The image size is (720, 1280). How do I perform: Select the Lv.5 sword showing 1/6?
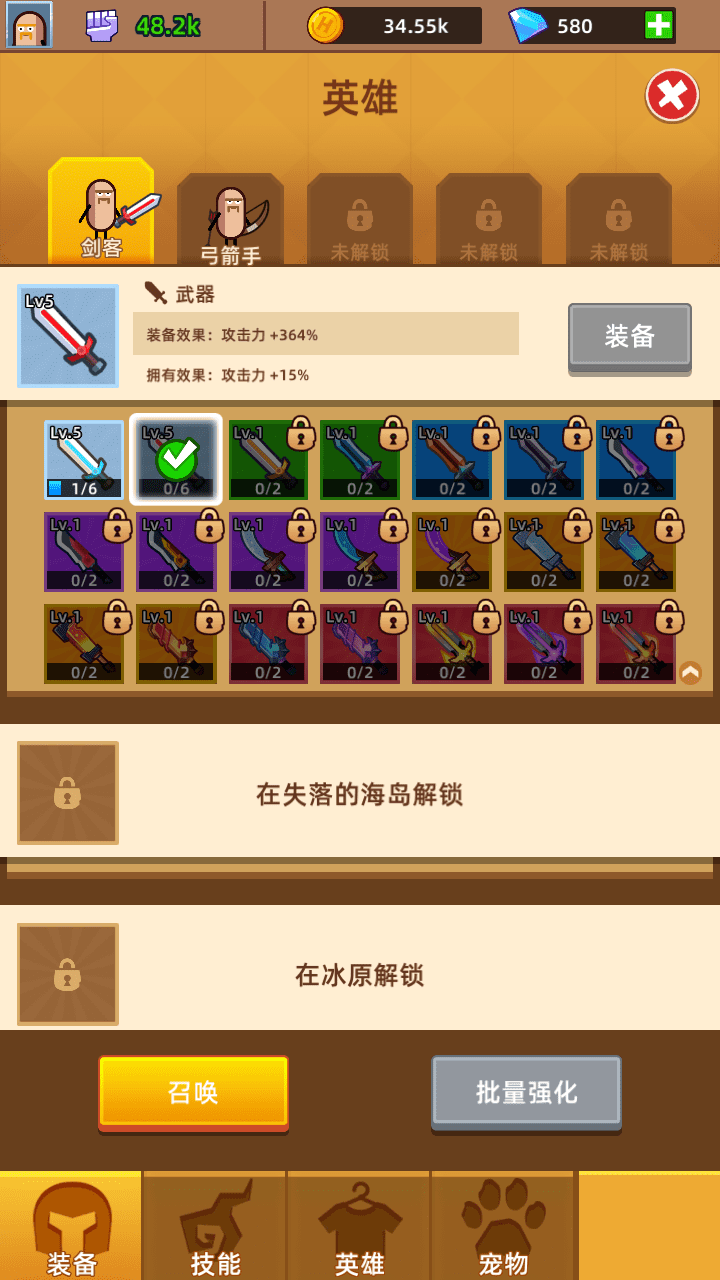point(84,460)
